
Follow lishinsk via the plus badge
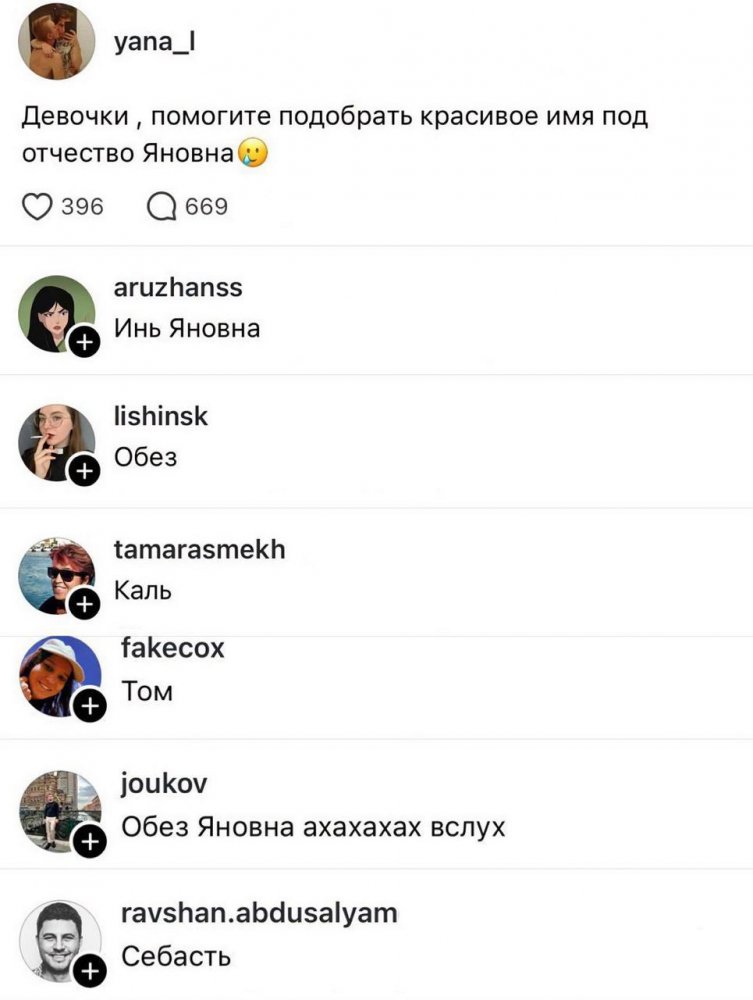(x=84, y=471)
